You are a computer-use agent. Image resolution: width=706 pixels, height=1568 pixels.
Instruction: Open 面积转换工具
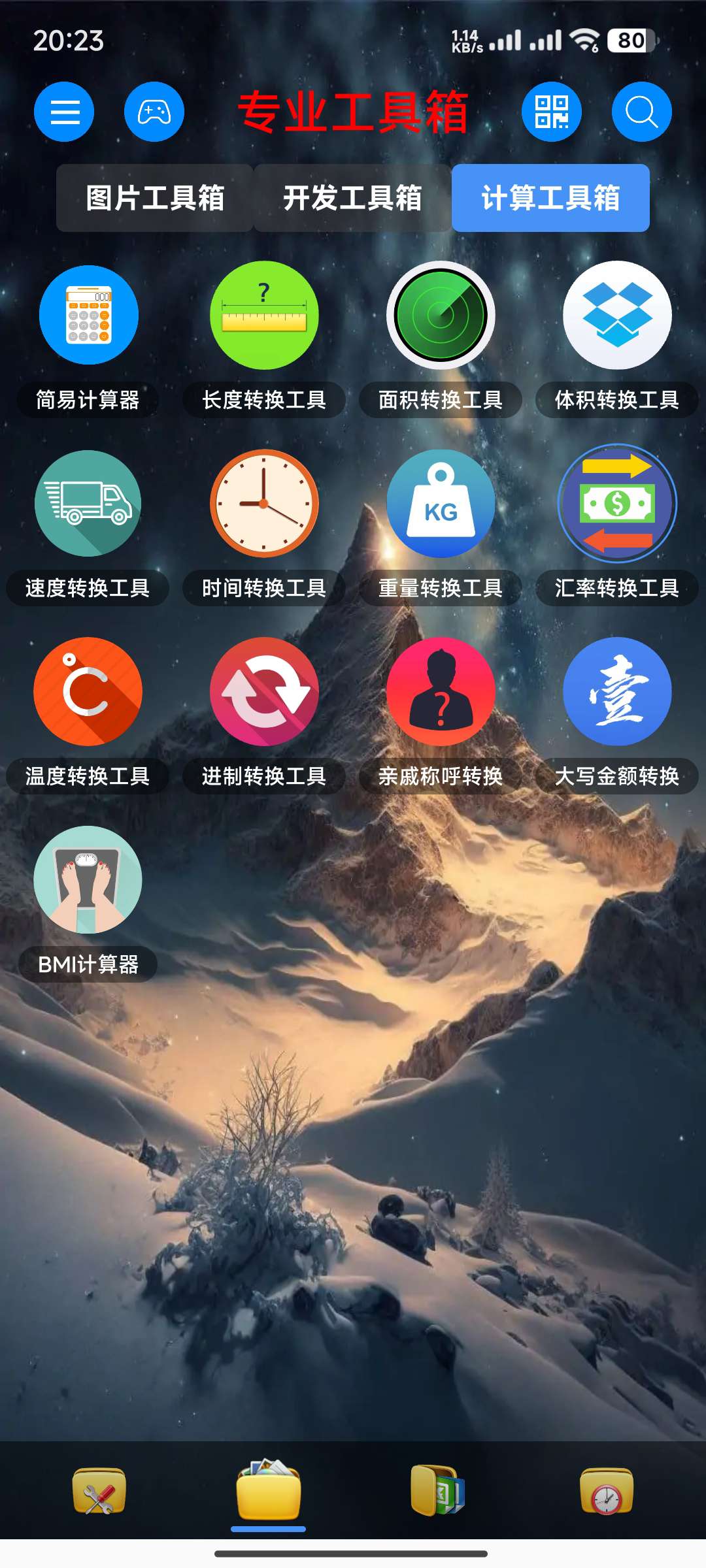pyautogui.click(x=441, y=316)
